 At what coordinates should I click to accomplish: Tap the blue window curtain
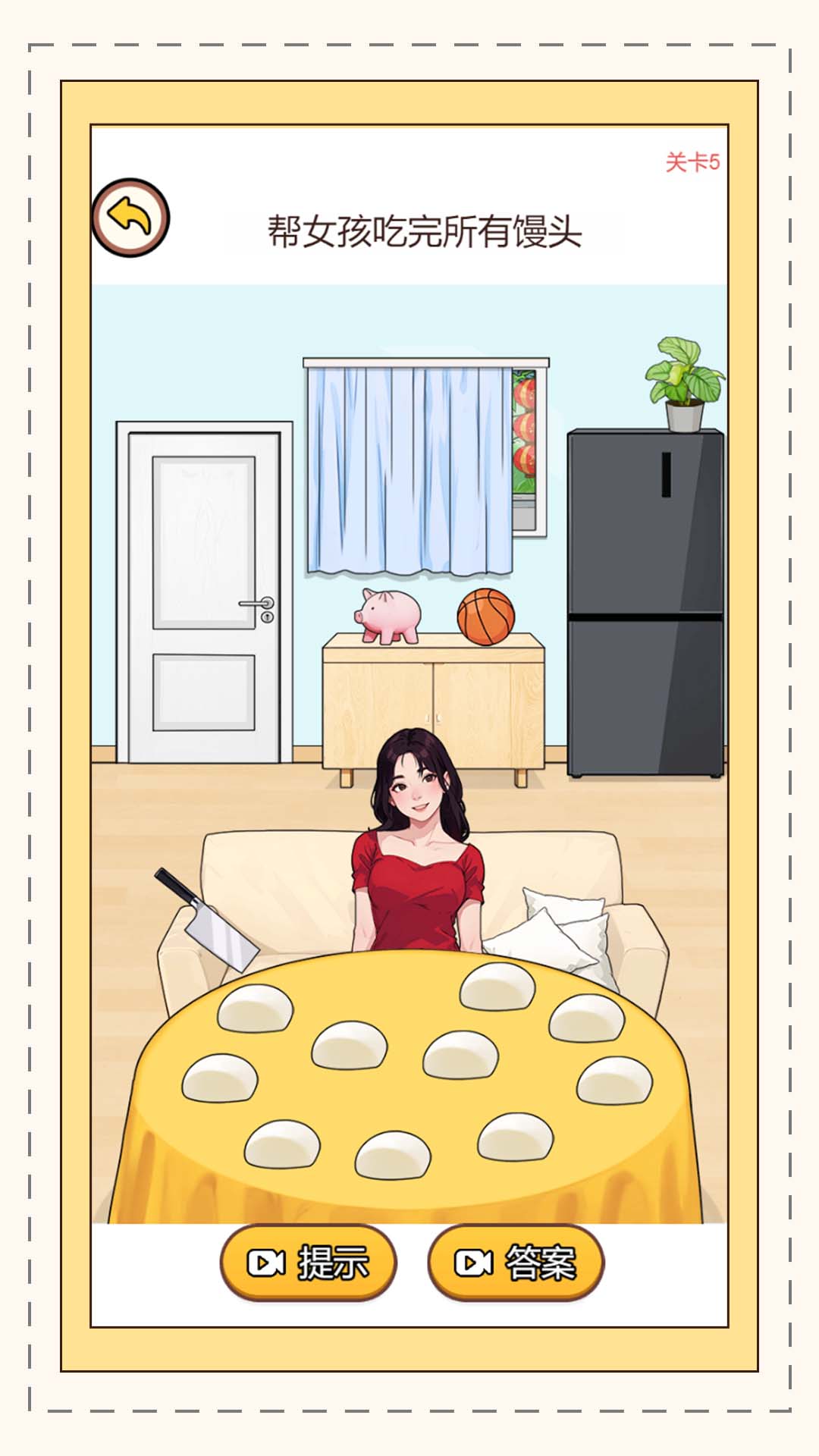coord(409,470)
